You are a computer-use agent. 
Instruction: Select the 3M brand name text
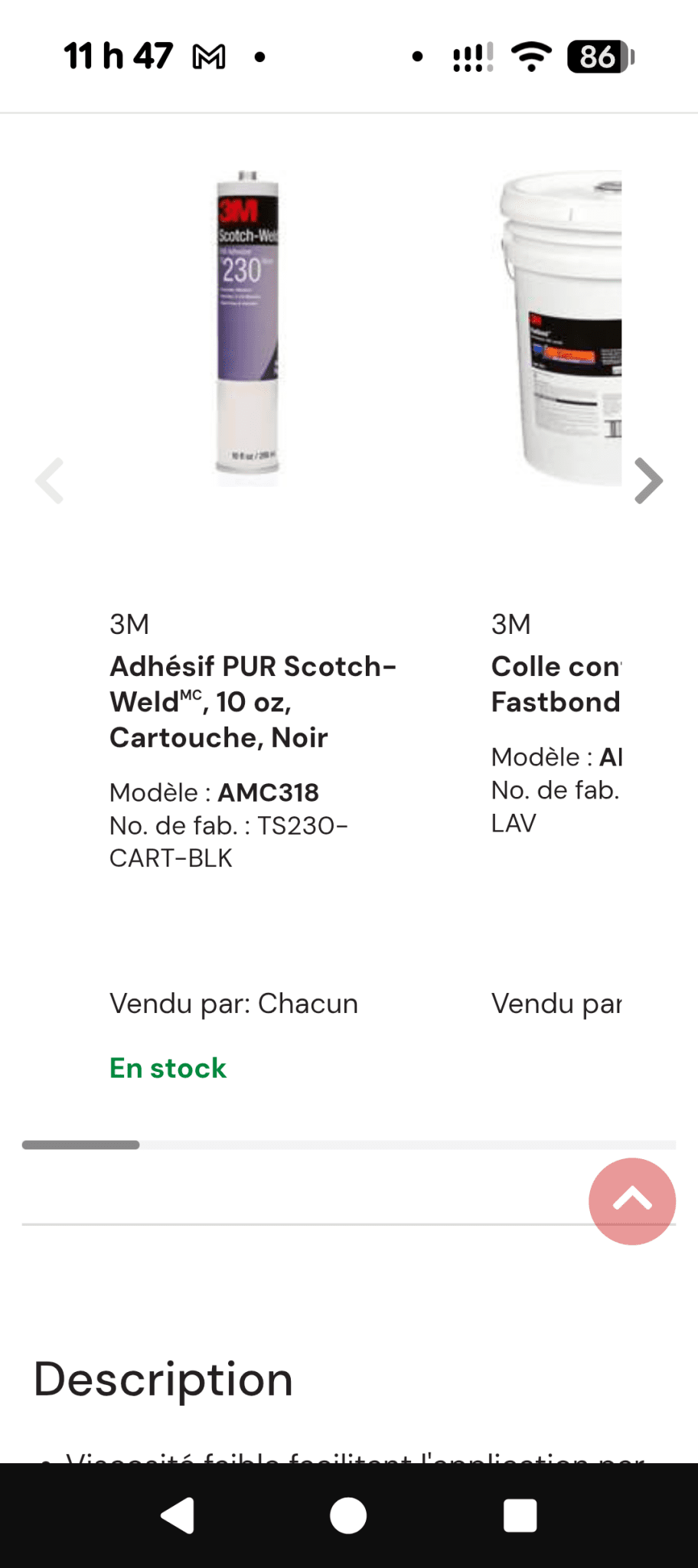point(129,624)
